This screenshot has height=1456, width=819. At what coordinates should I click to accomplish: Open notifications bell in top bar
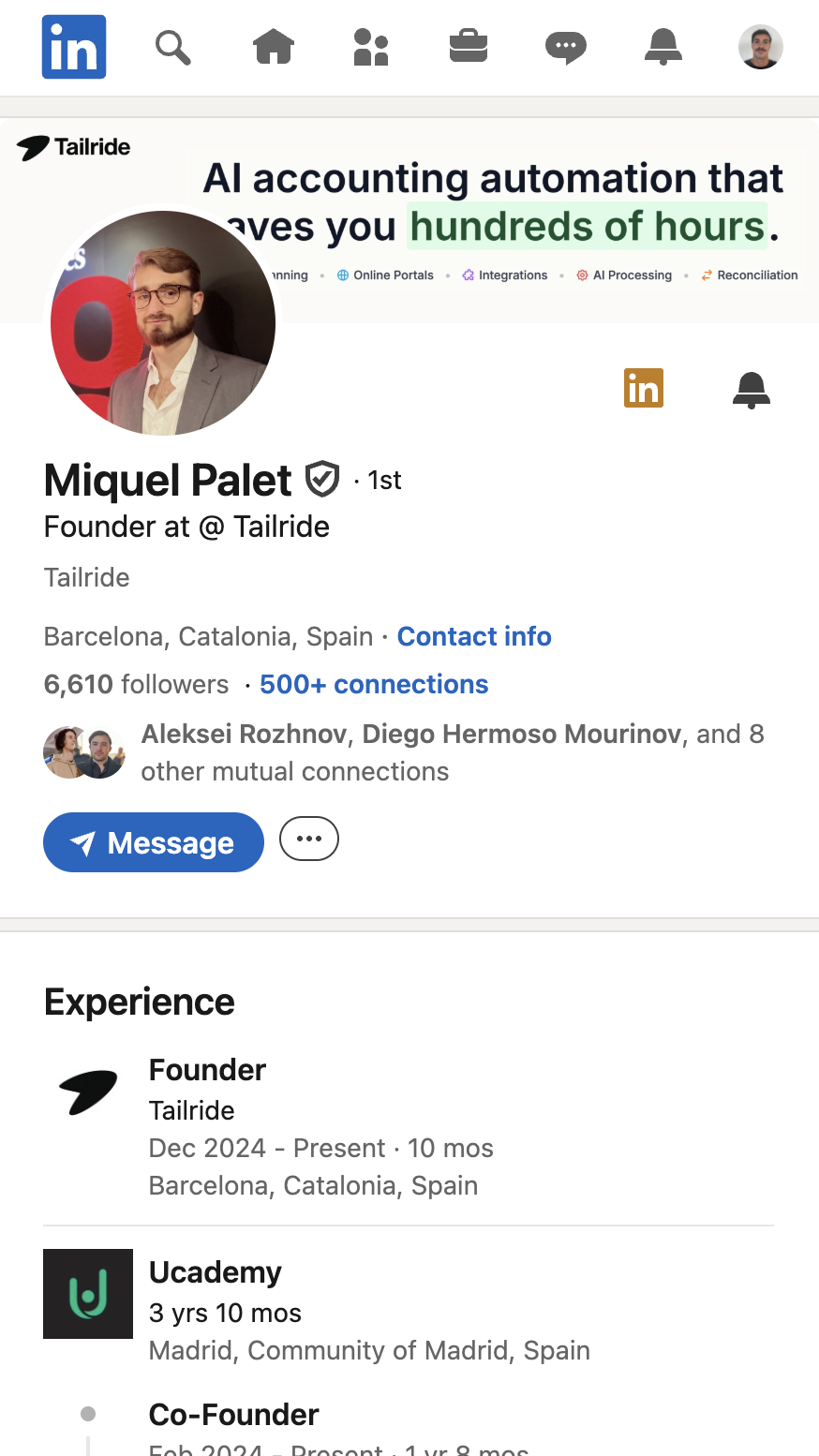[x=663, y=47]
